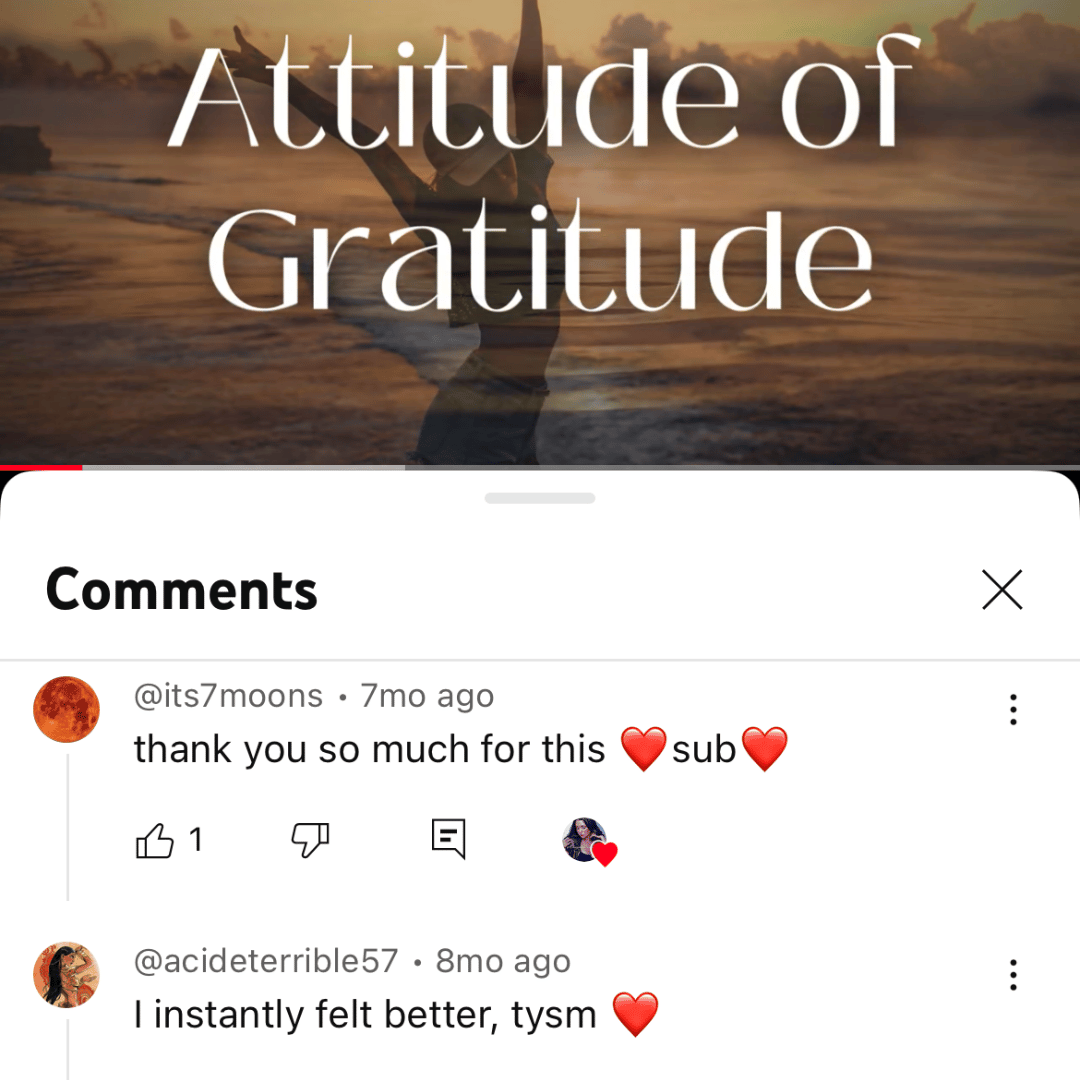Close the Comments panel
Viewport: 1080px width, 1080px height.
[1002, 590]
